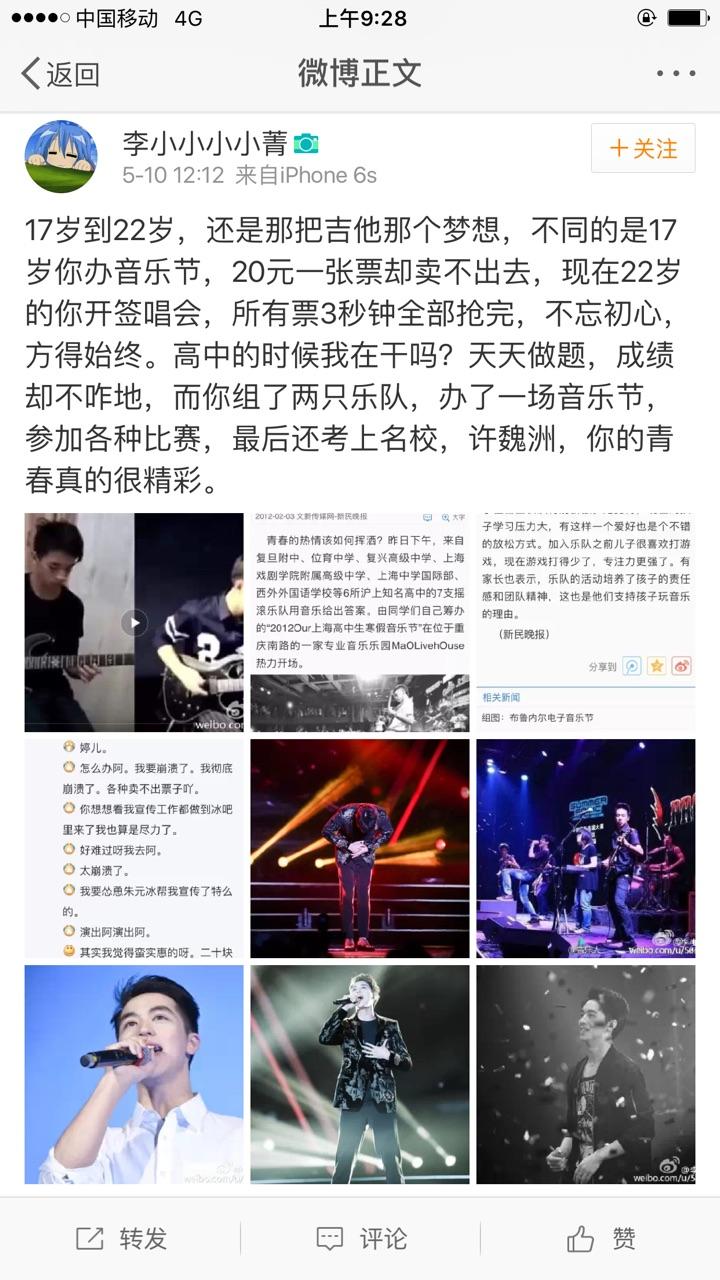Comment on the post via 评论

coord(360,1239)
